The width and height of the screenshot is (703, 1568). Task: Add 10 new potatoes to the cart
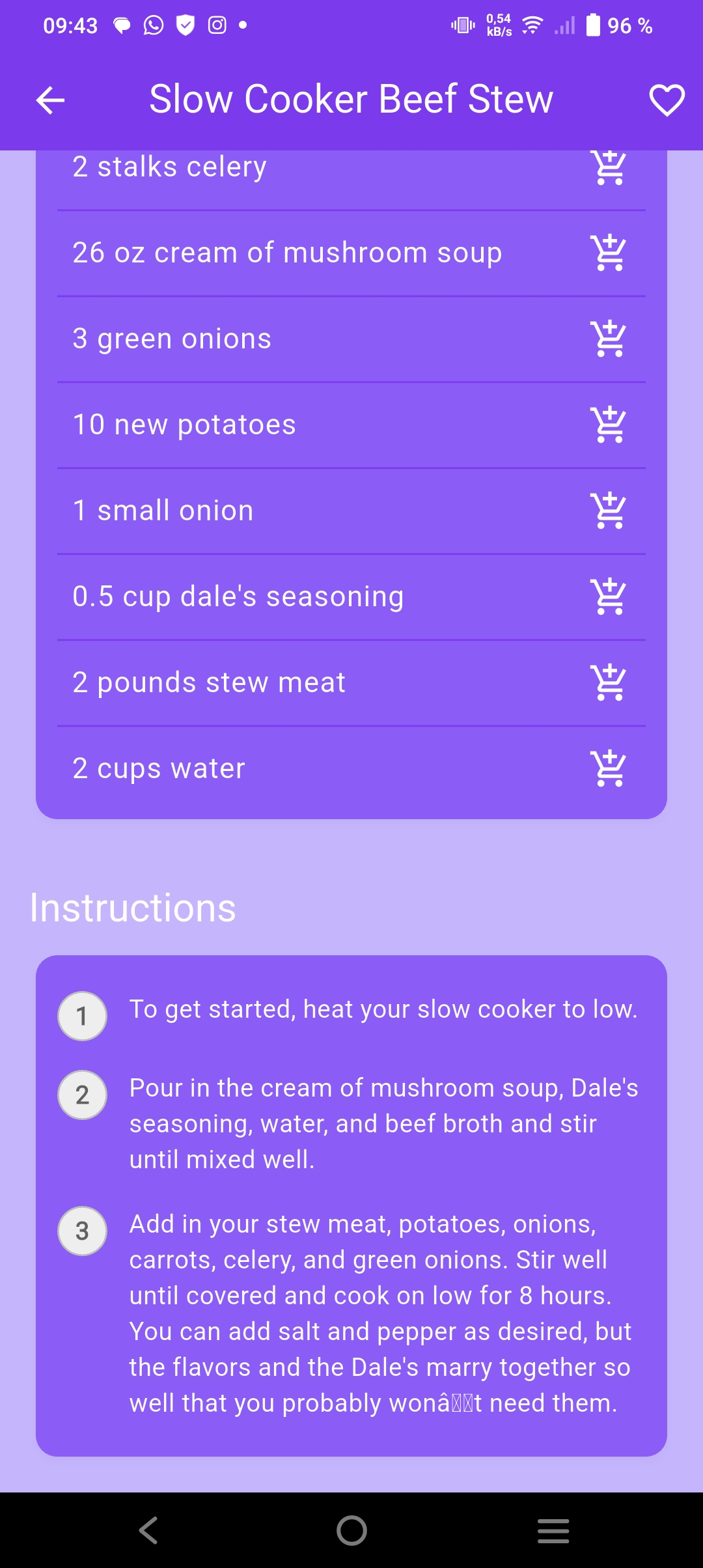pyautogui.click(x=607, y=424)
